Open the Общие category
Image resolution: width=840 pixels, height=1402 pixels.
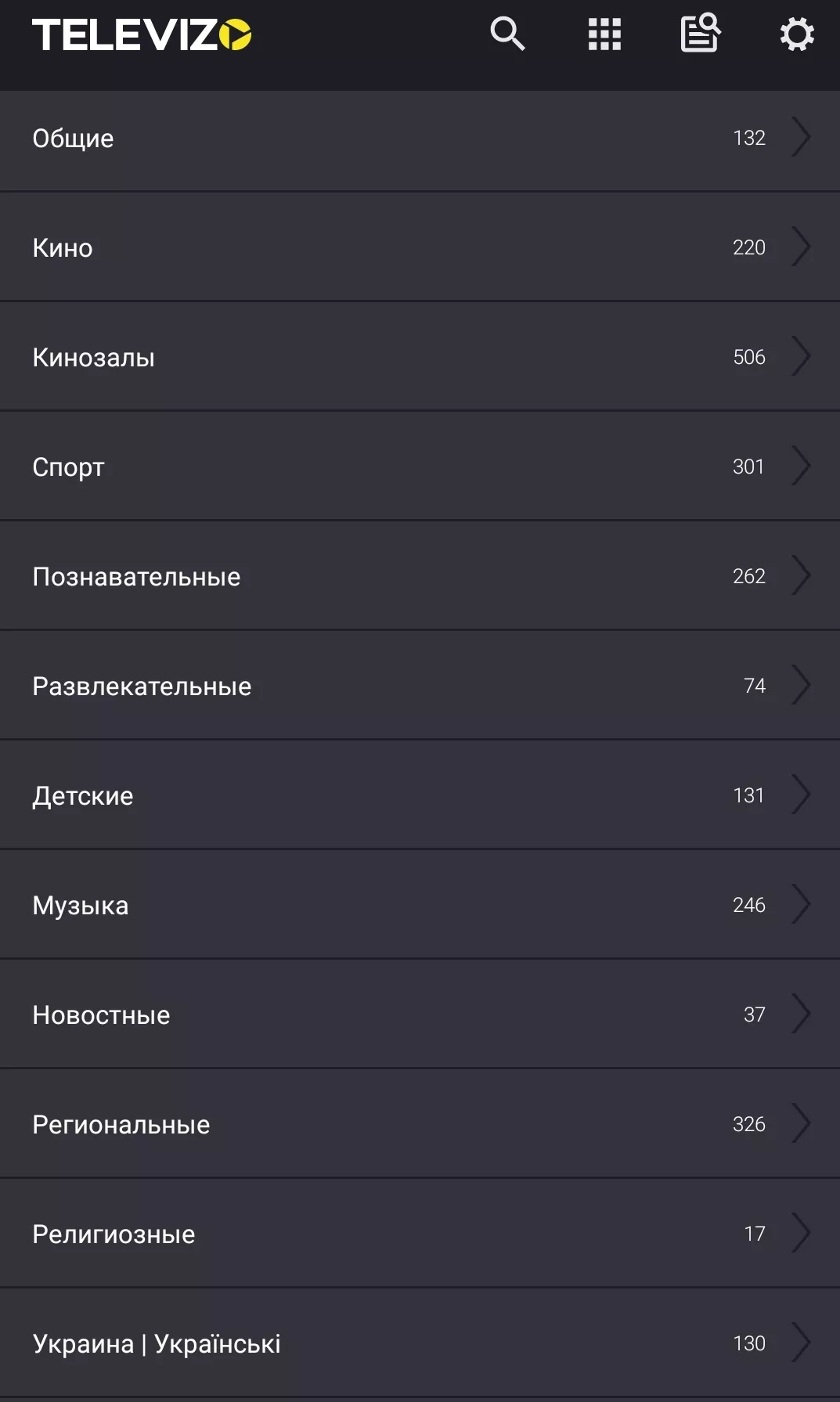420,139
